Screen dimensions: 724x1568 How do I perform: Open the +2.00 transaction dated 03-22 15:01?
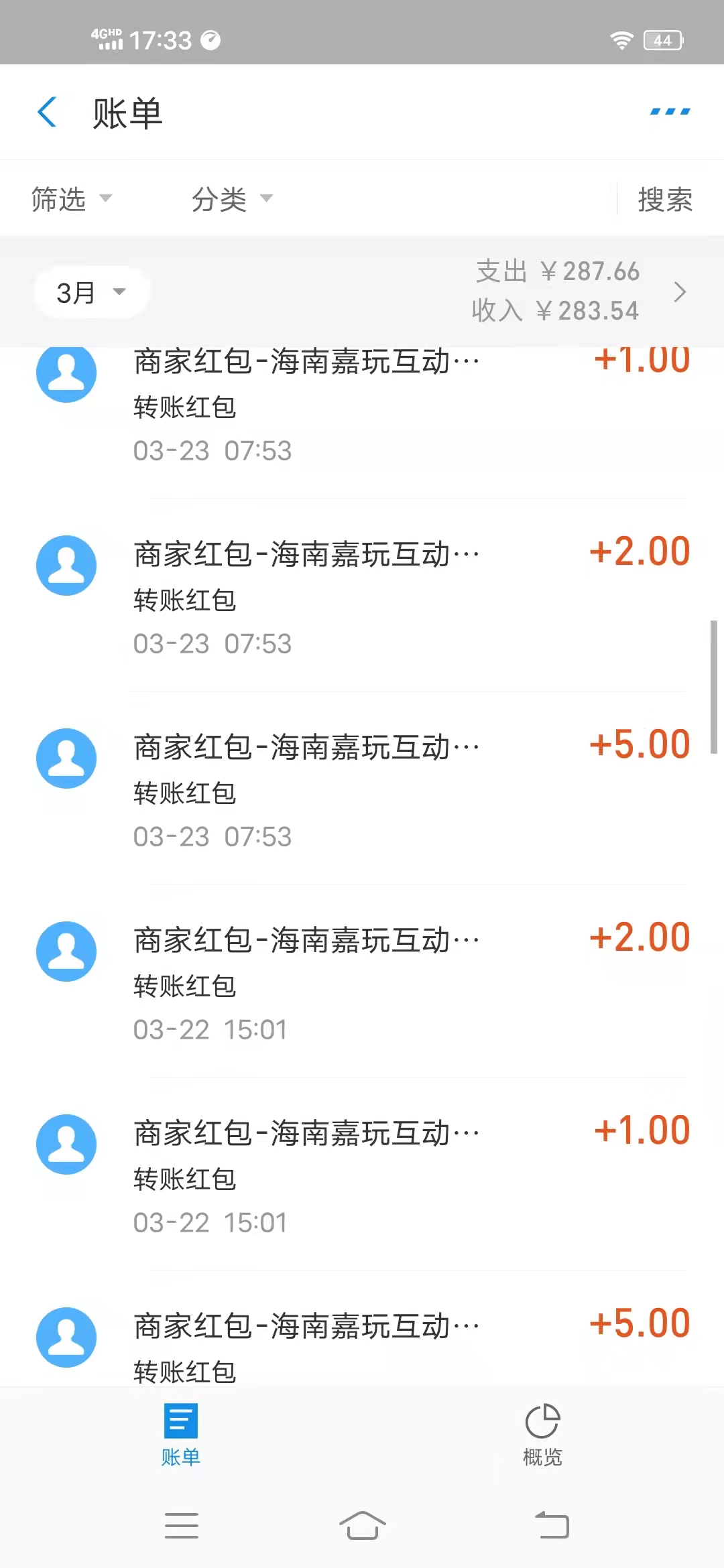[362, 981]
